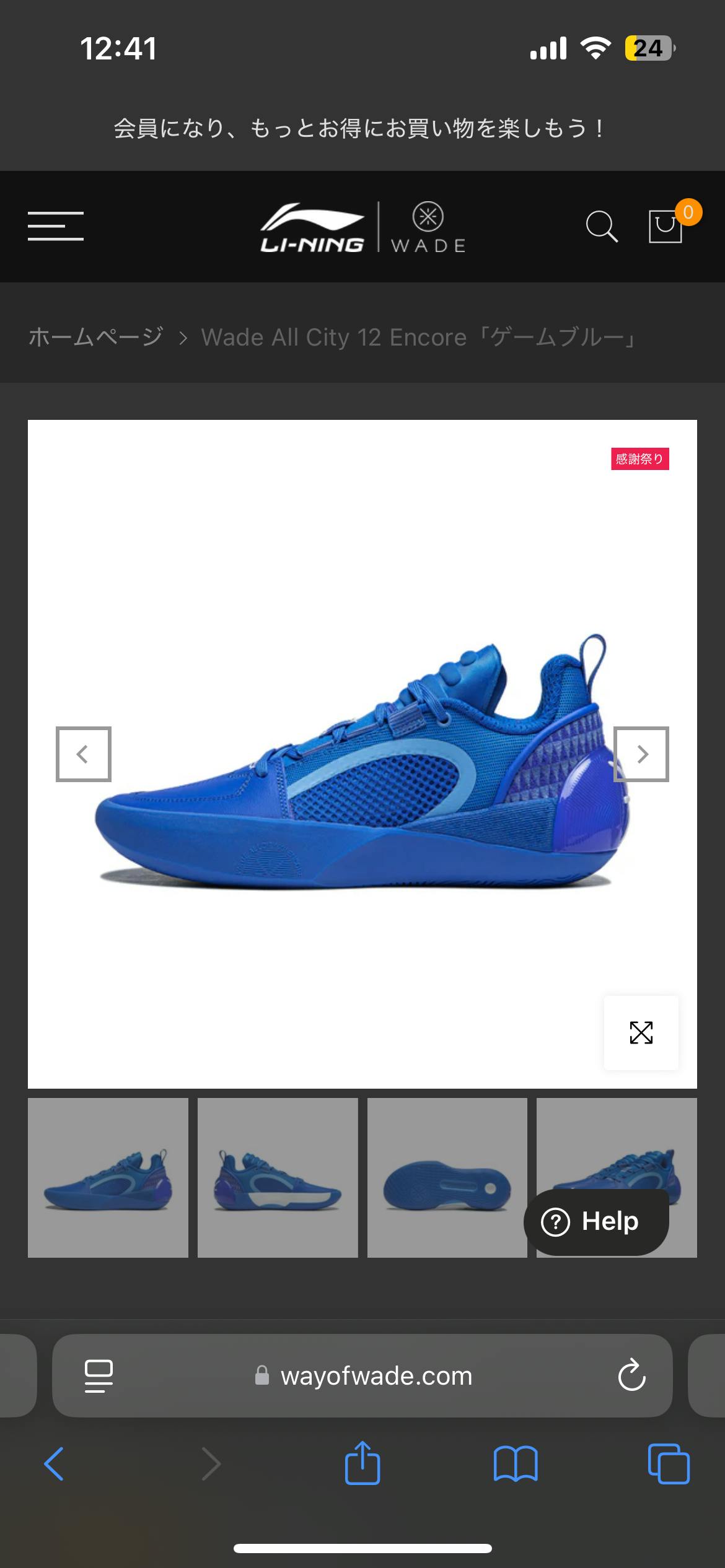Select the outsole bottom-view thumbnail
This screenshot has height=1568, width=725.
pyautogui.click(x=447, y=1177)
